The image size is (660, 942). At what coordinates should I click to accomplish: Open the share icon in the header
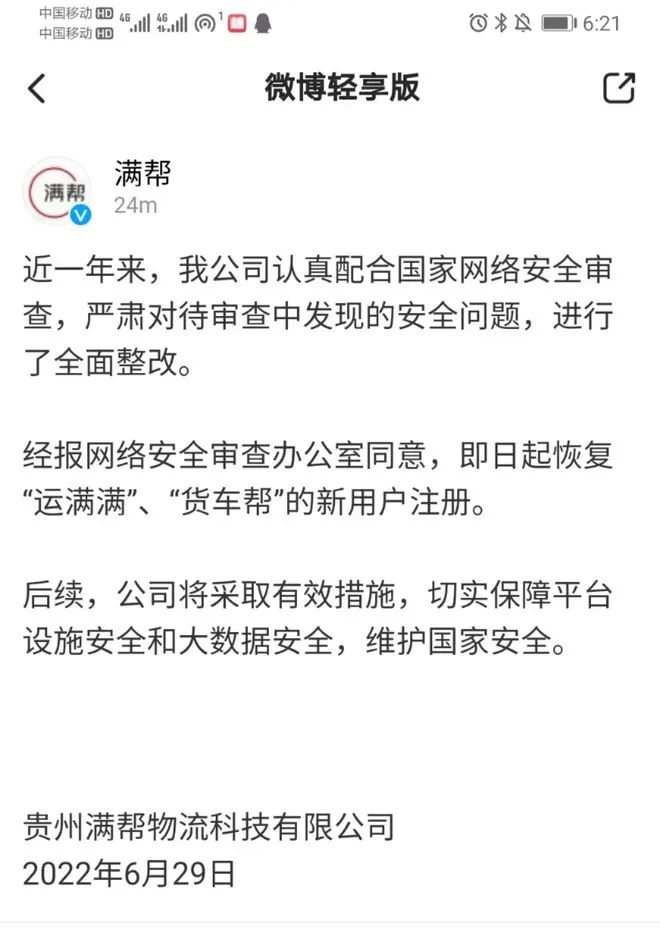click(619, 88)
